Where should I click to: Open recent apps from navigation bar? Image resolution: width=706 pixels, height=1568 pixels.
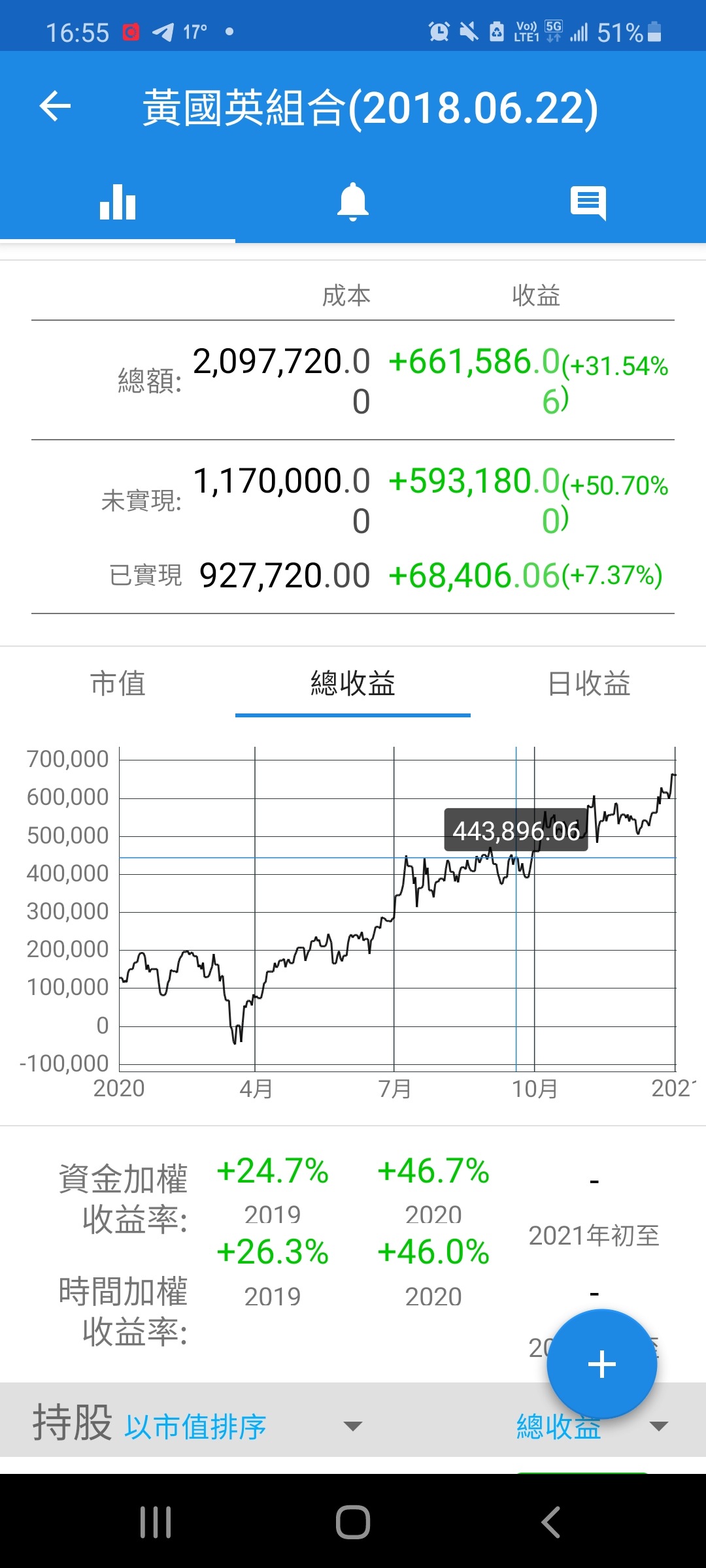[x=156, y=1522]
